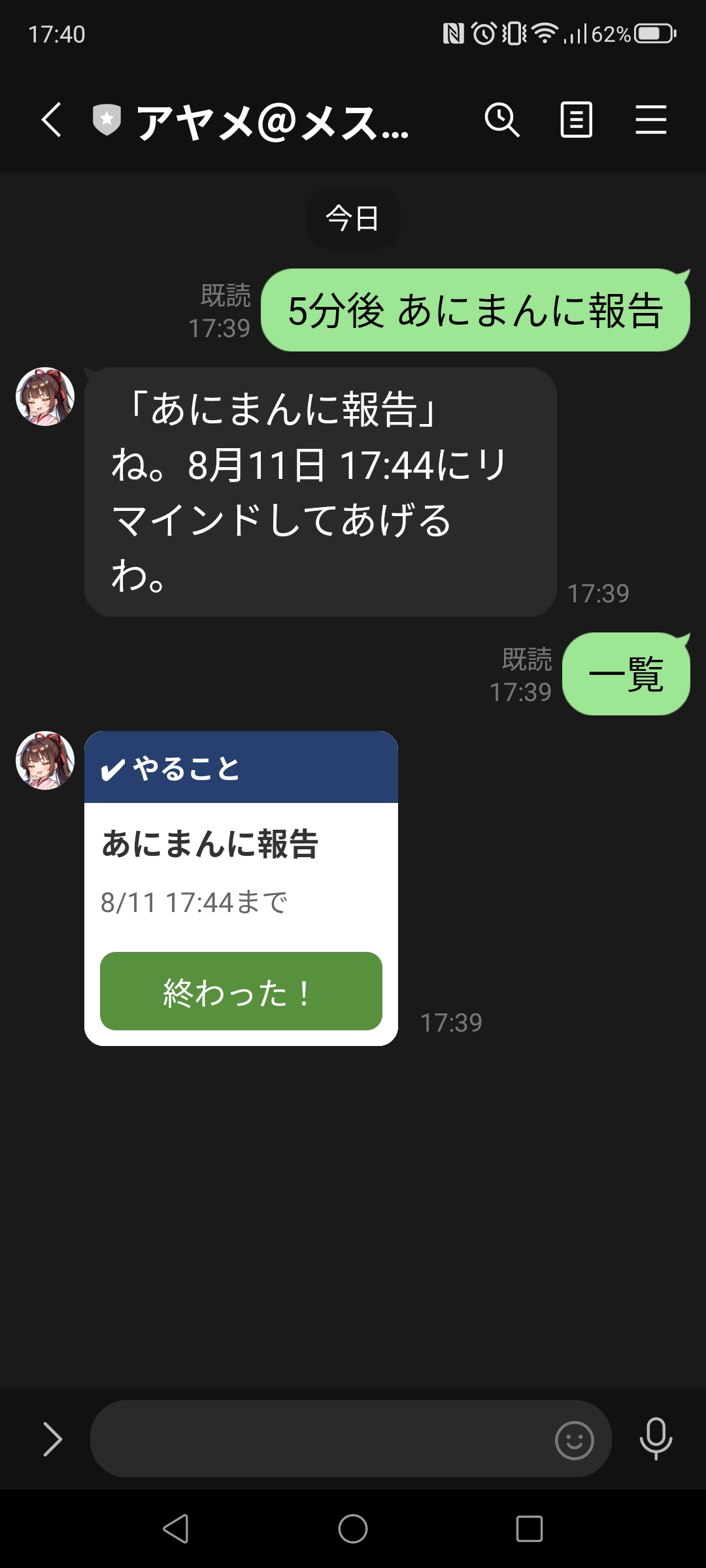This screenshot has height=1568, width=706.
Task: Focus the message input field
Action: click(320, 1439)
